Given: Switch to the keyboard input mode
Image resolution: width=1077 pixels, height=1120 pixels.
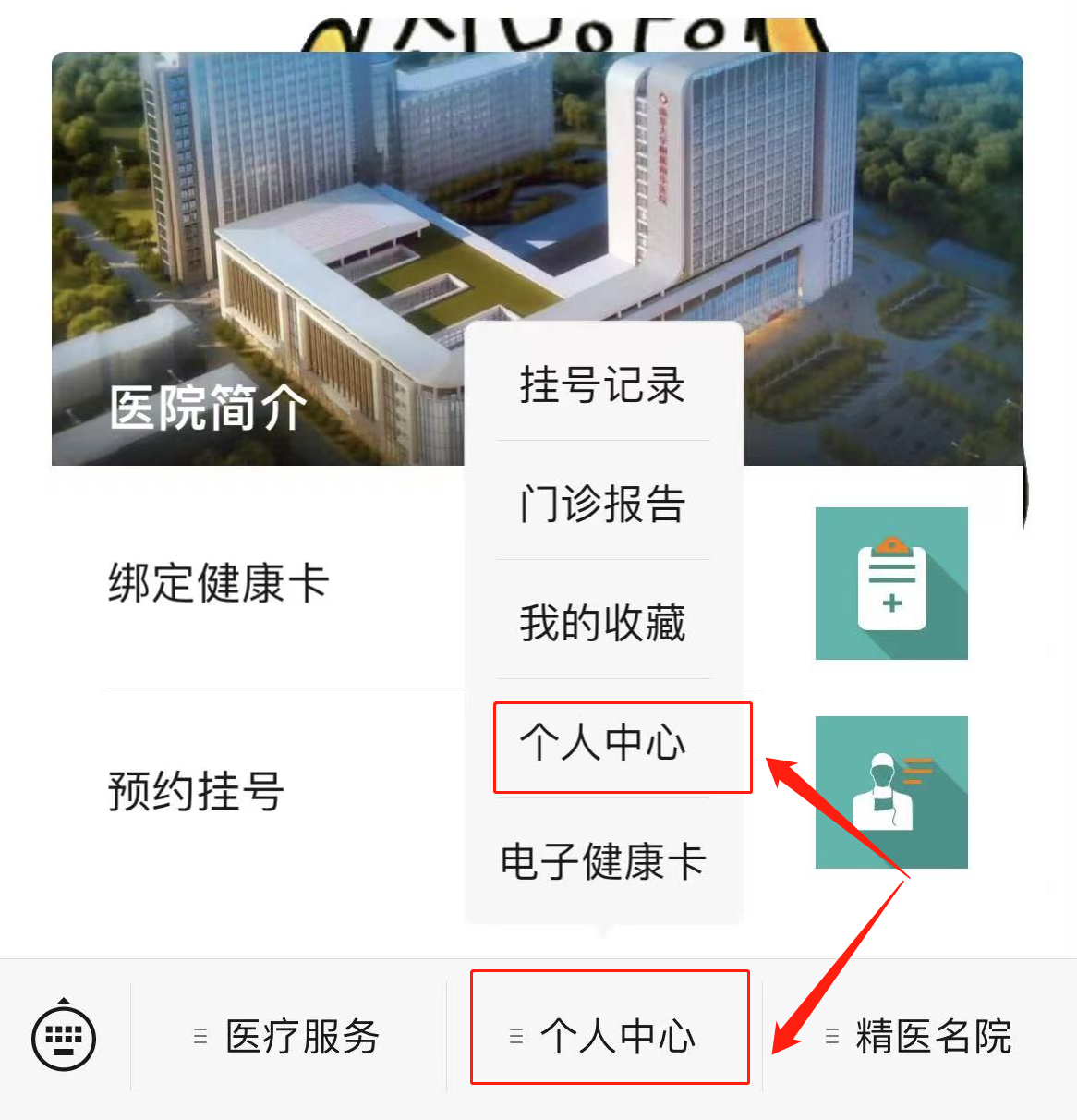Looking at the screenshot, I should click(64, 1038).
